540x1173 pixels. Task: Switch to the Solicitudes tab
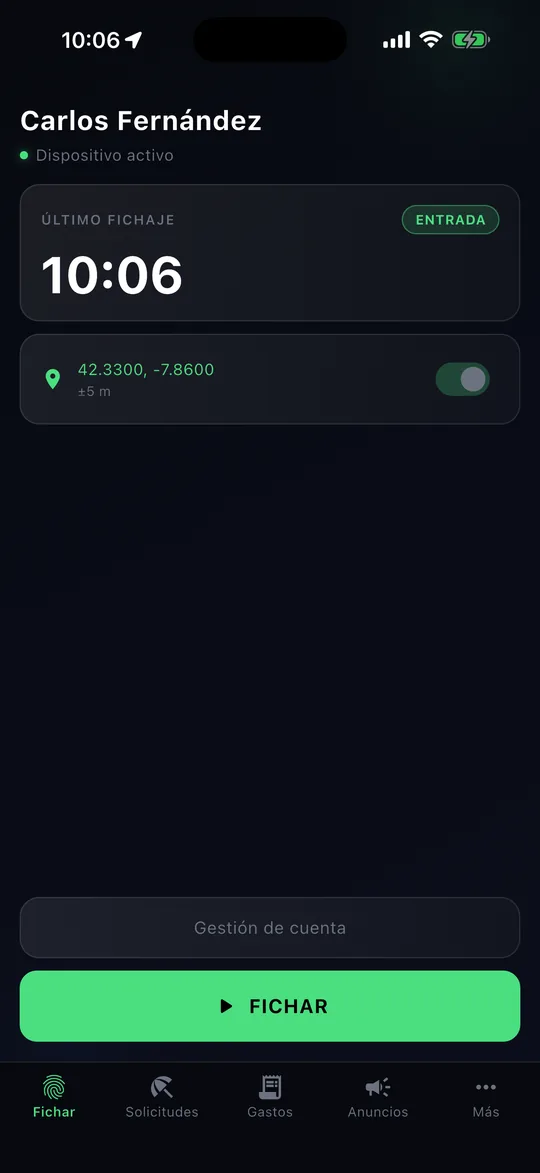click(x=162, y=1097)
